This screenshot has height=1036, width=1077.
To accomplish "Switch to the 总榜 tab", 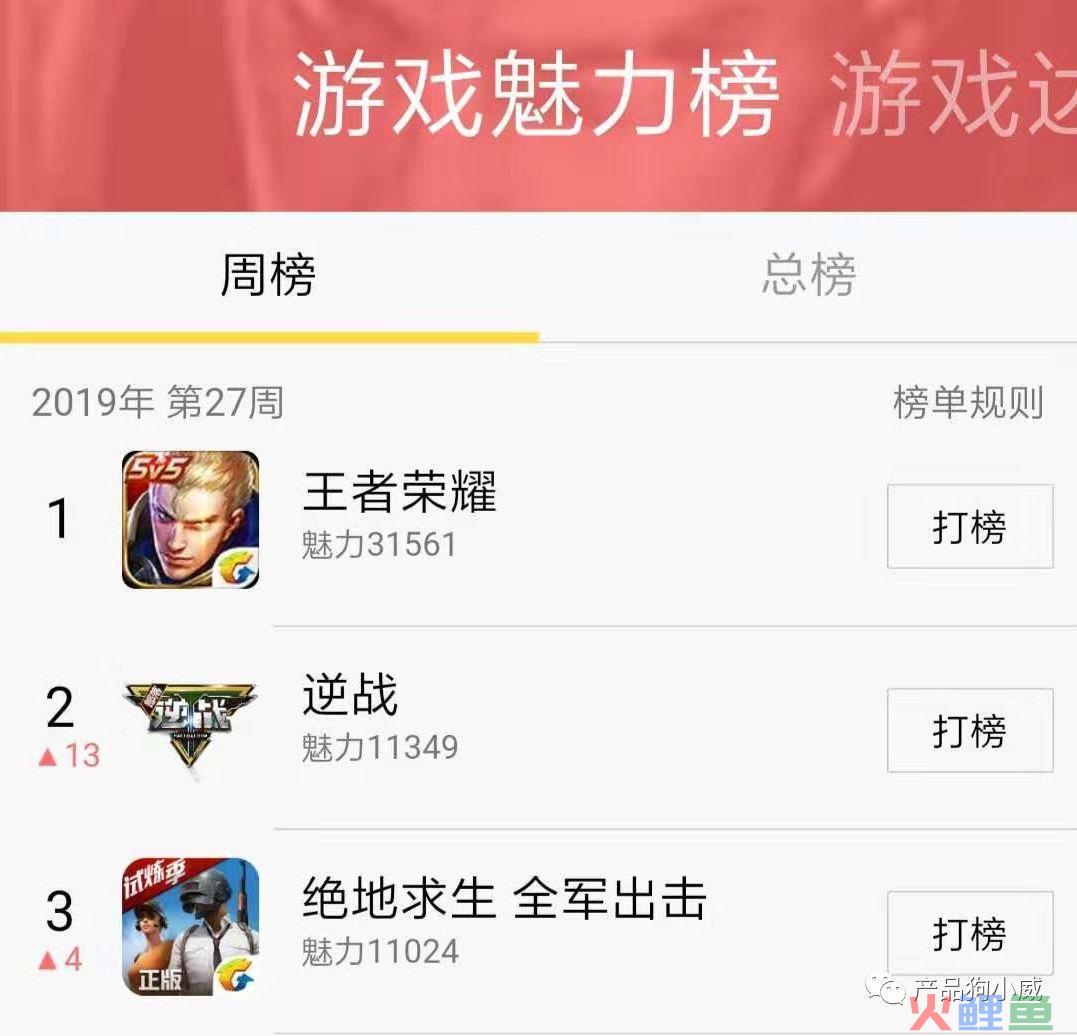I will coord(808,275).
